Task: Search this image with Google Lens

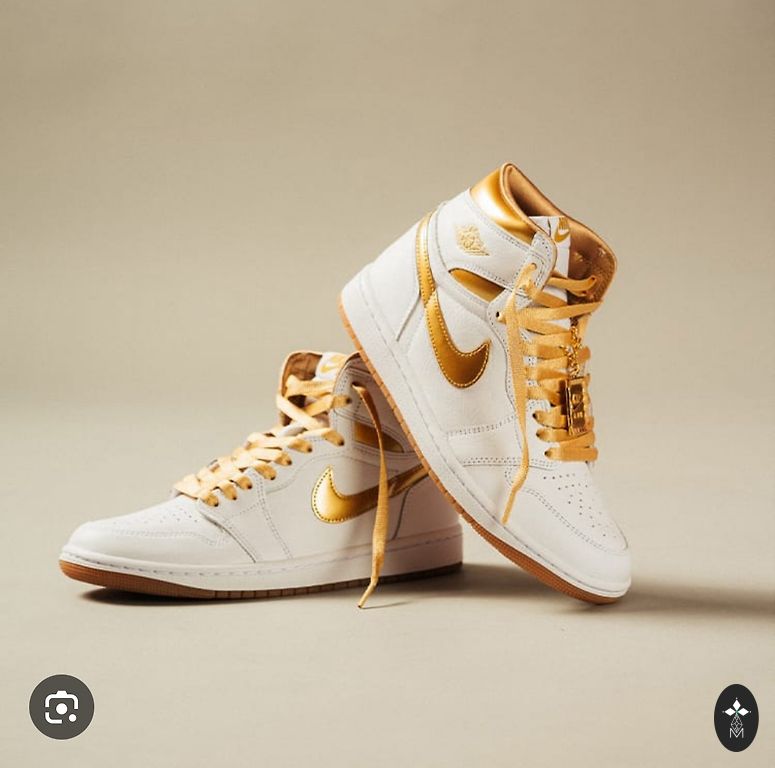Action: coord(61,707)
